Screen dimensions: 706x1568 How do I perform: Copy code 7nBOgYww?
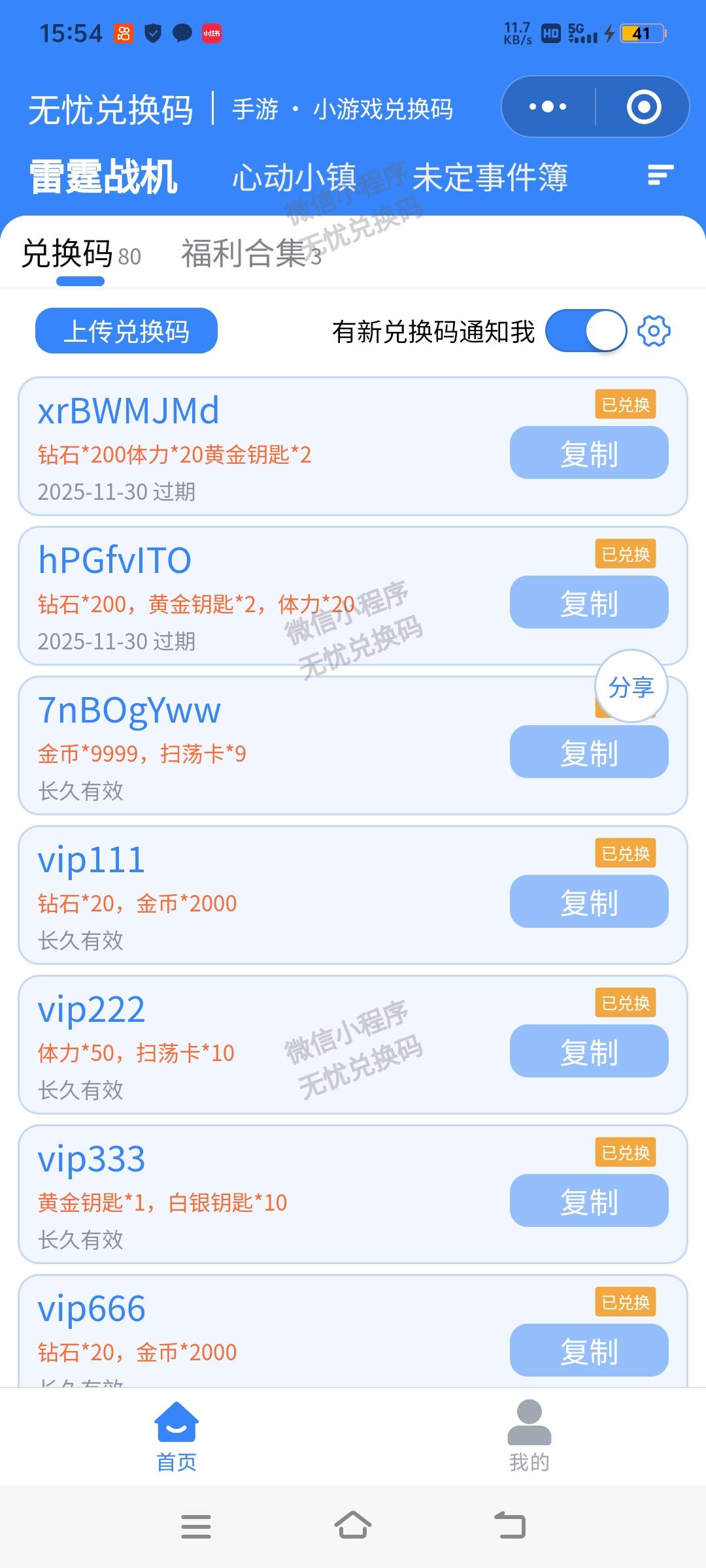[x=588, y=753]
